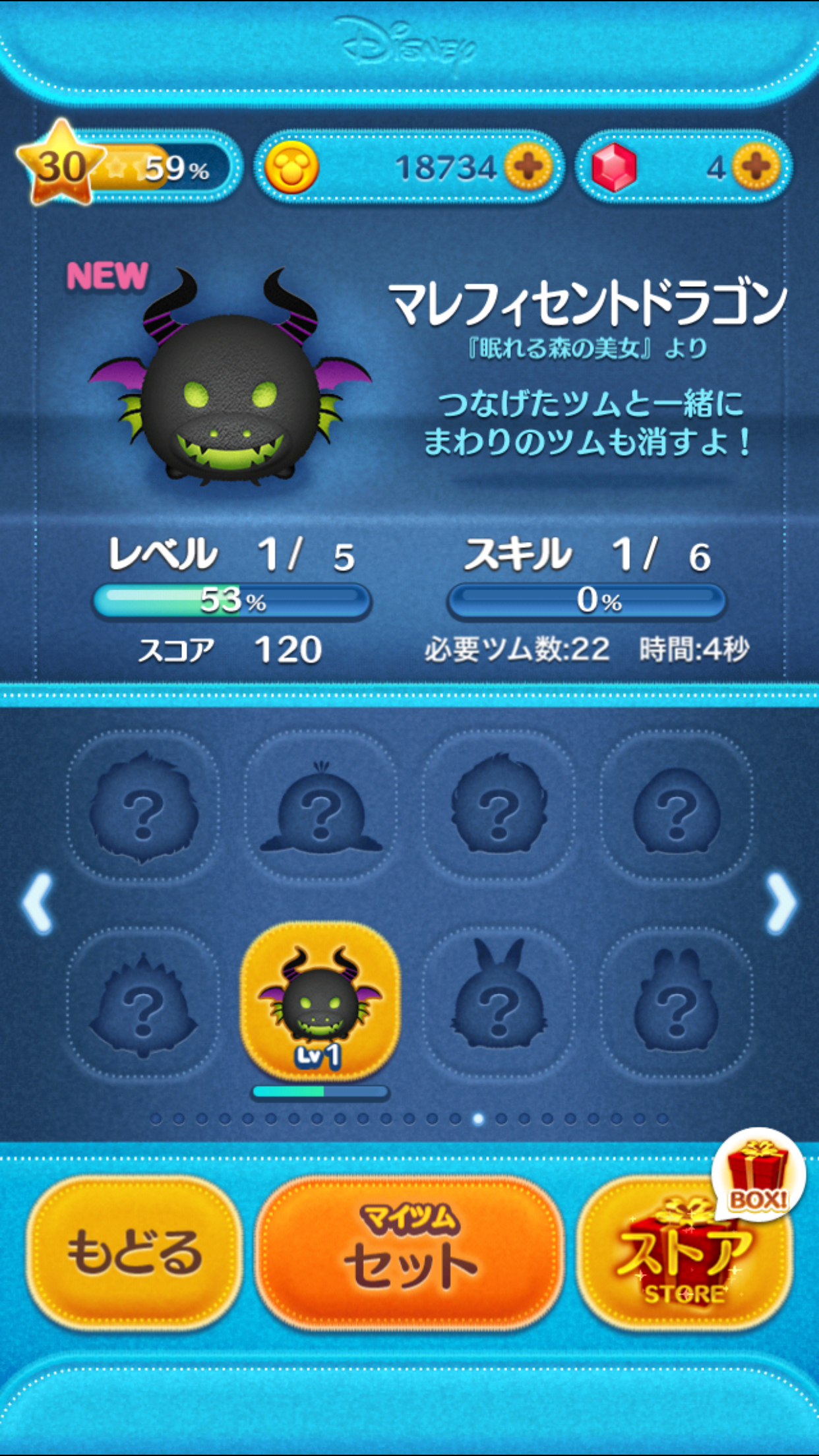Tap the plus button to add coins
The image size is (819, 1456).
[528, 166]
